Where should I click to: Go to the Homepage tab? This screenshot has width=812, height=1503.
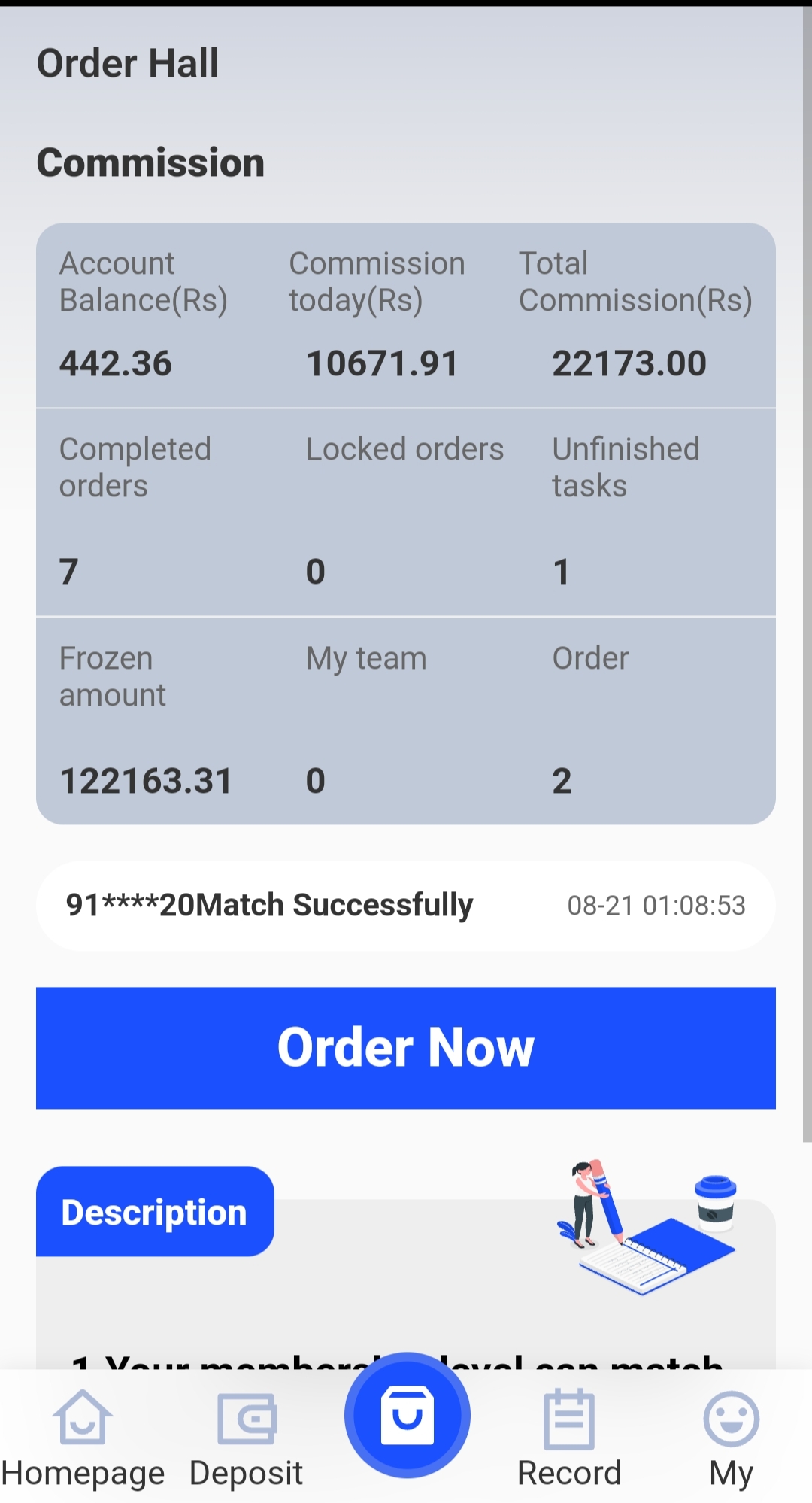tap(82, 1438)
